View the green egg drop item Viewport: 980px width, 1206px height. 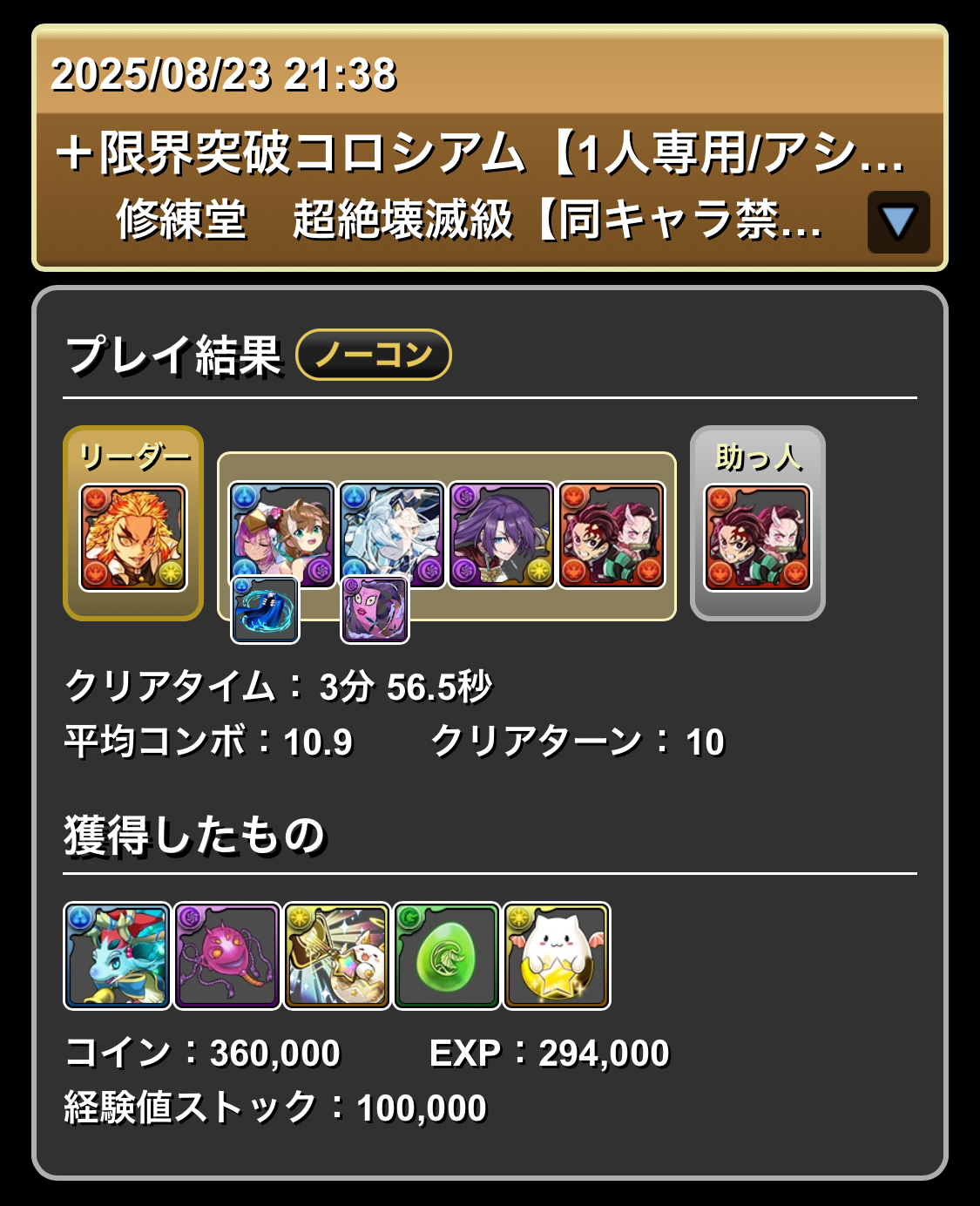pyautogui.click(x=447, y=956)
